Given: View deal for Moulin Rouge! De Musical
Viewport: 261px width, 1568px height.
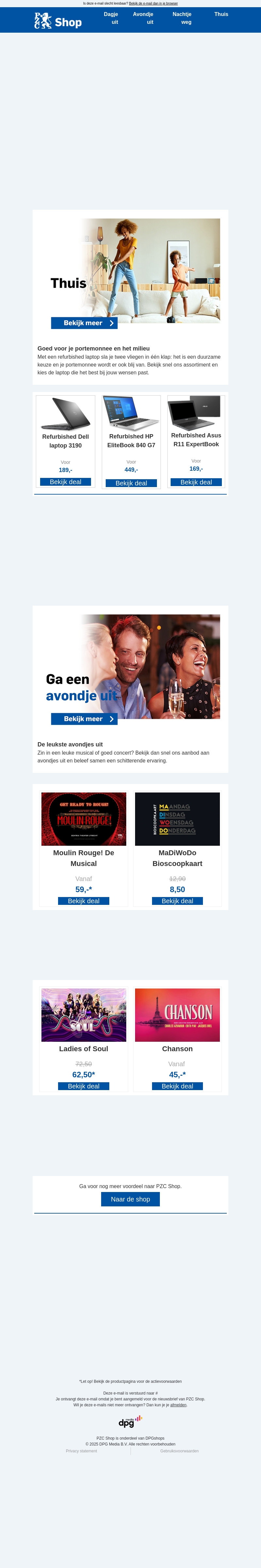Looking at the screenshot, I should point(83,901).
